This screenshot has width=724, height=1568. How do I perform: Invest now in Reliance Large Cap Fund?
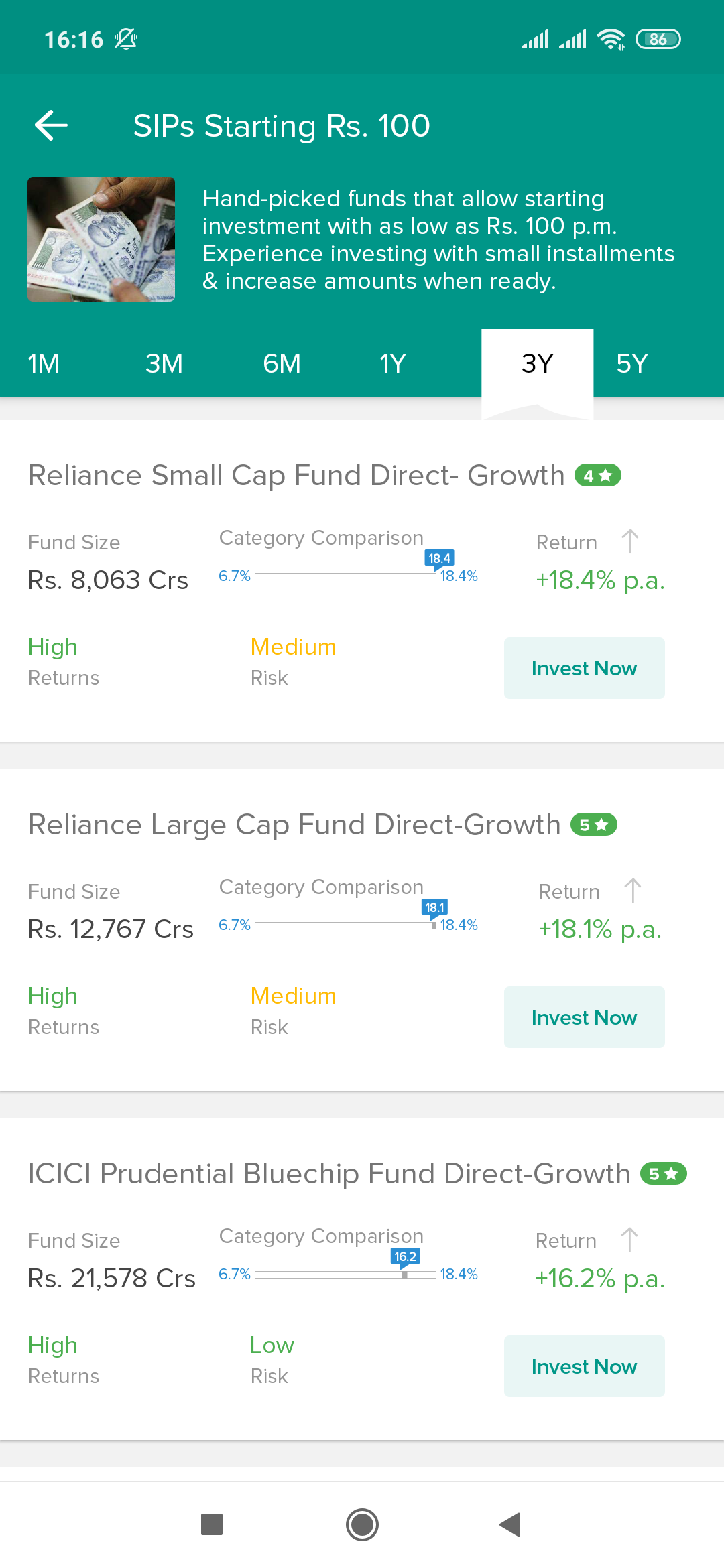[584, 1017]
